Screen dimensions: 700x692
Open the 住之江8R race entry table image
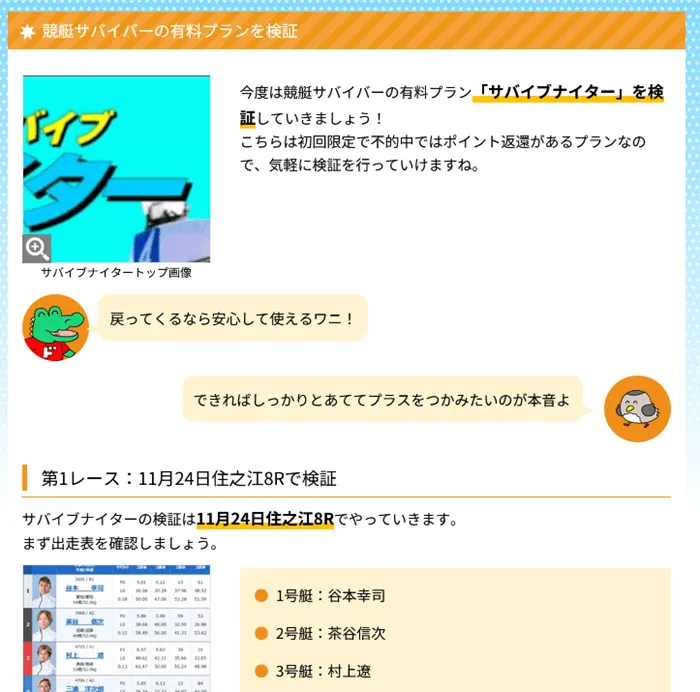click(x=116, y=628)
